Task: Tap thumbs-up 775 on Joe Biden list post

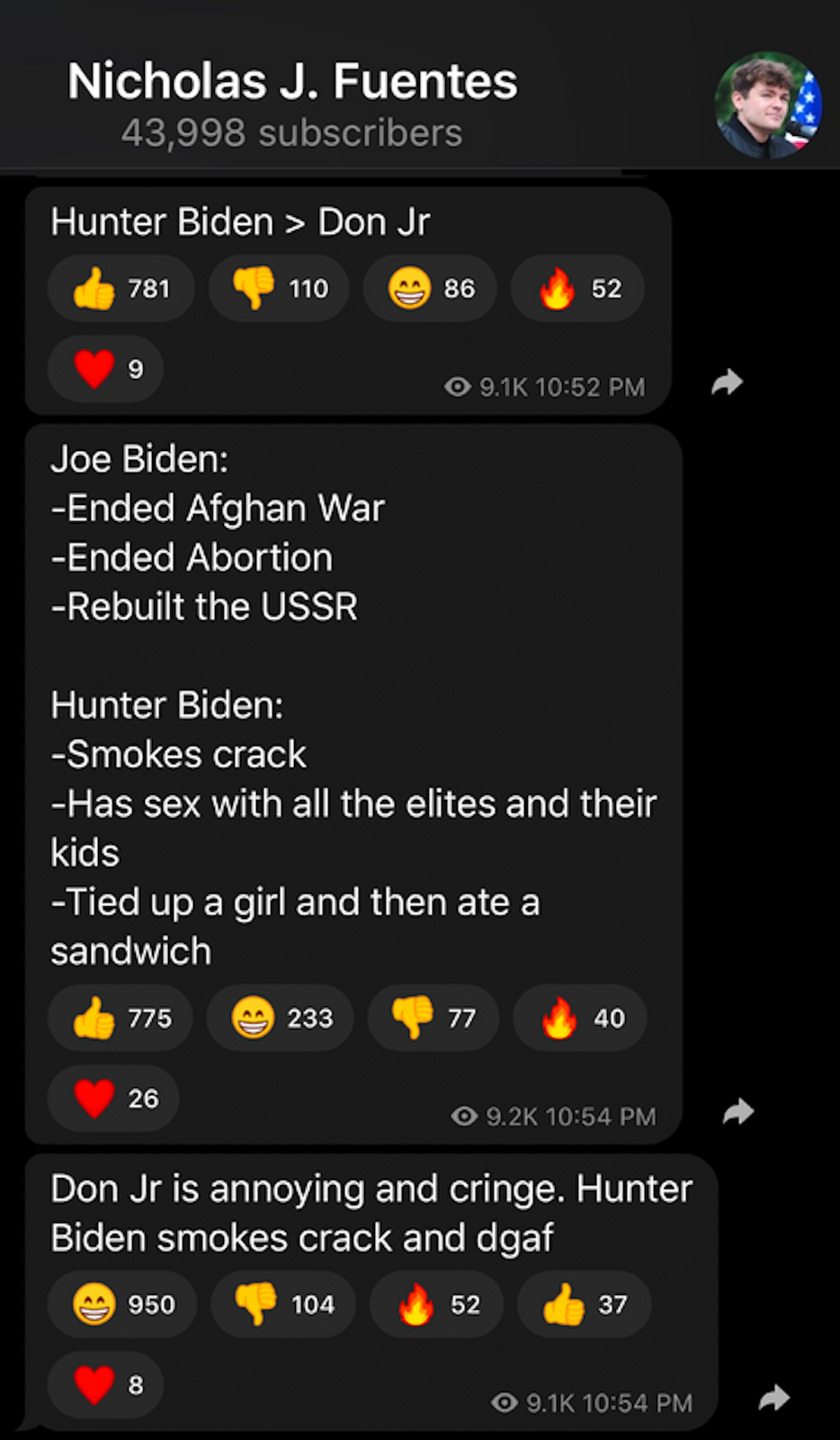Action: point(120,1018)
